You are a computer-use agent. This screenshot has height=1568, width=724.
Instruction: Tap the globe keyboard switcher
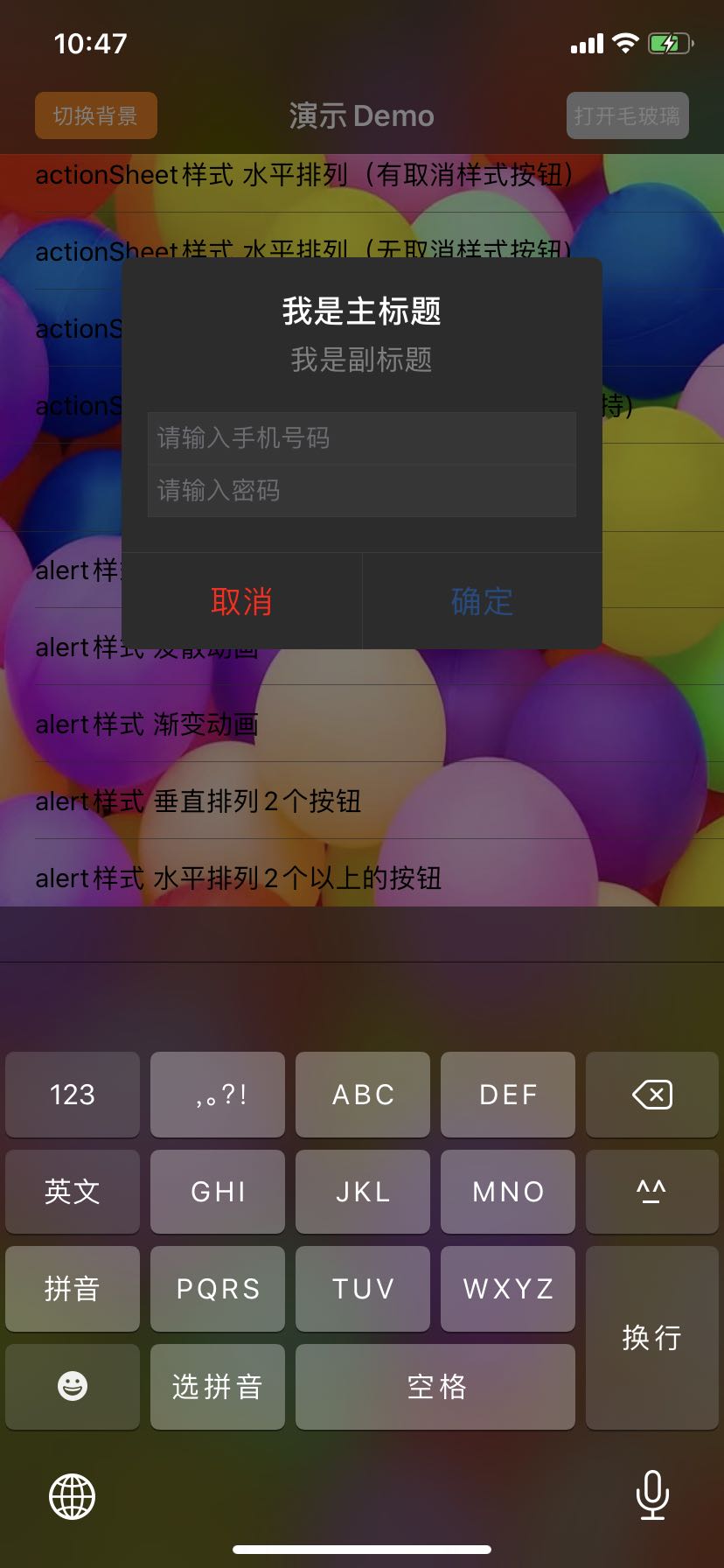click(72, 1495)
